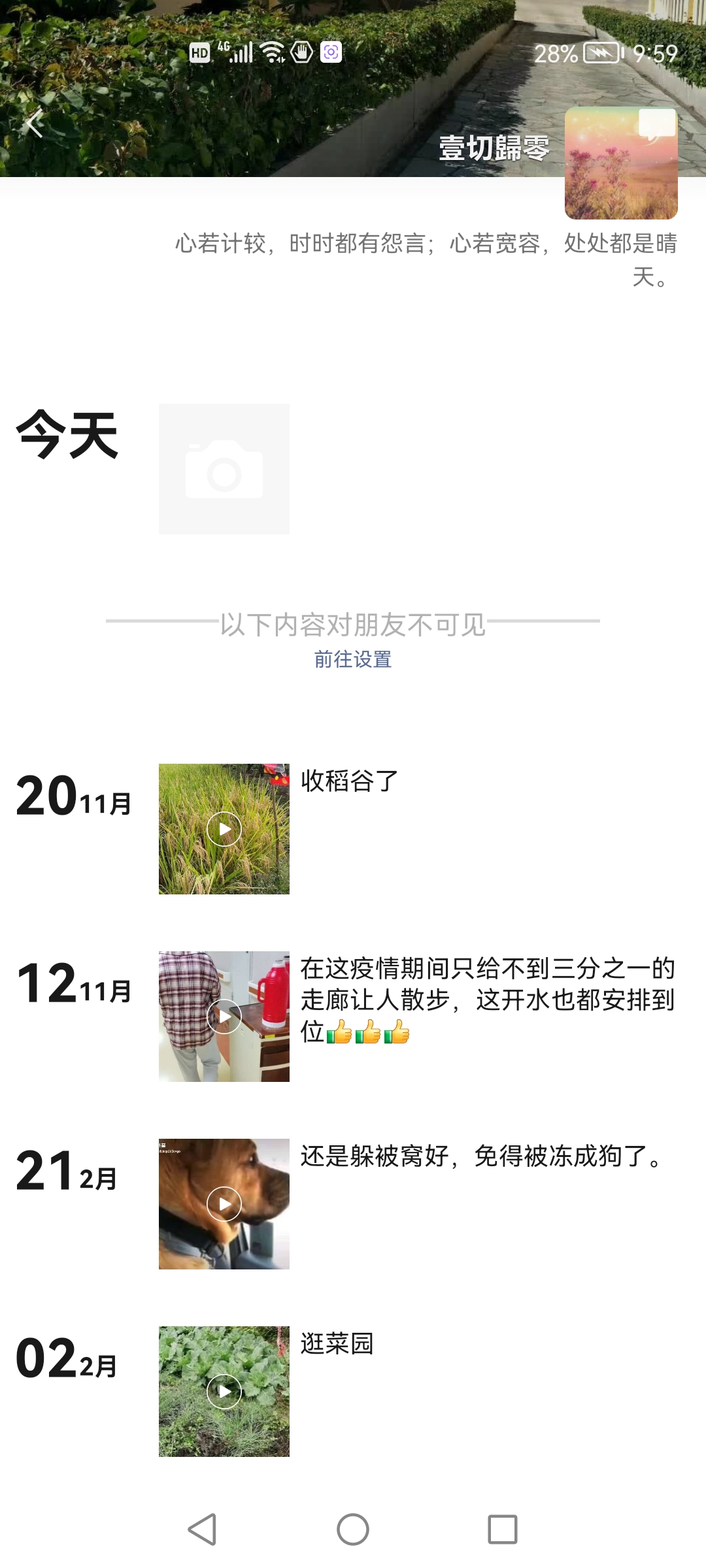Play the dog video from 21 February
706x1568 pixels.
tap(224, 1204)
